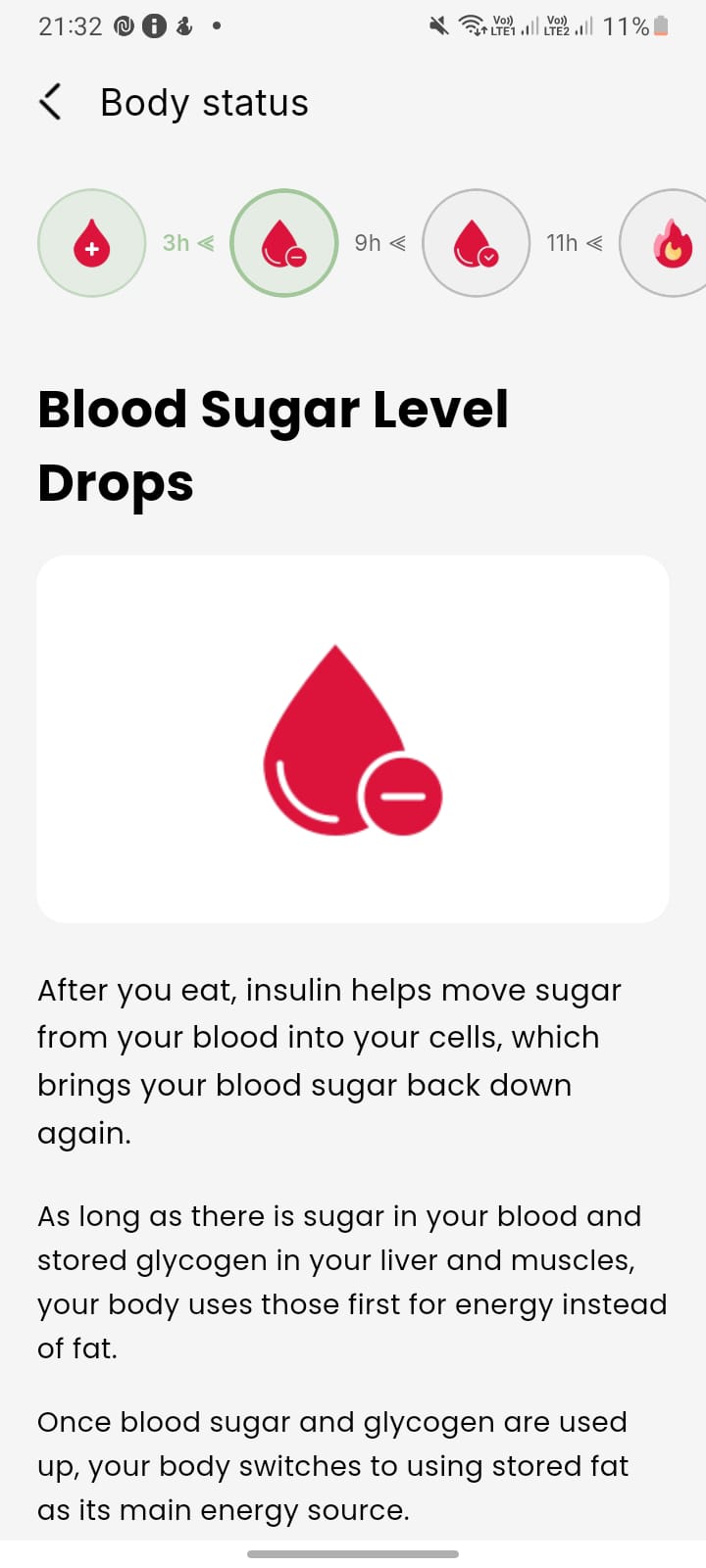Go back from Body status
706x1568 pixels.
pos(51,102)
